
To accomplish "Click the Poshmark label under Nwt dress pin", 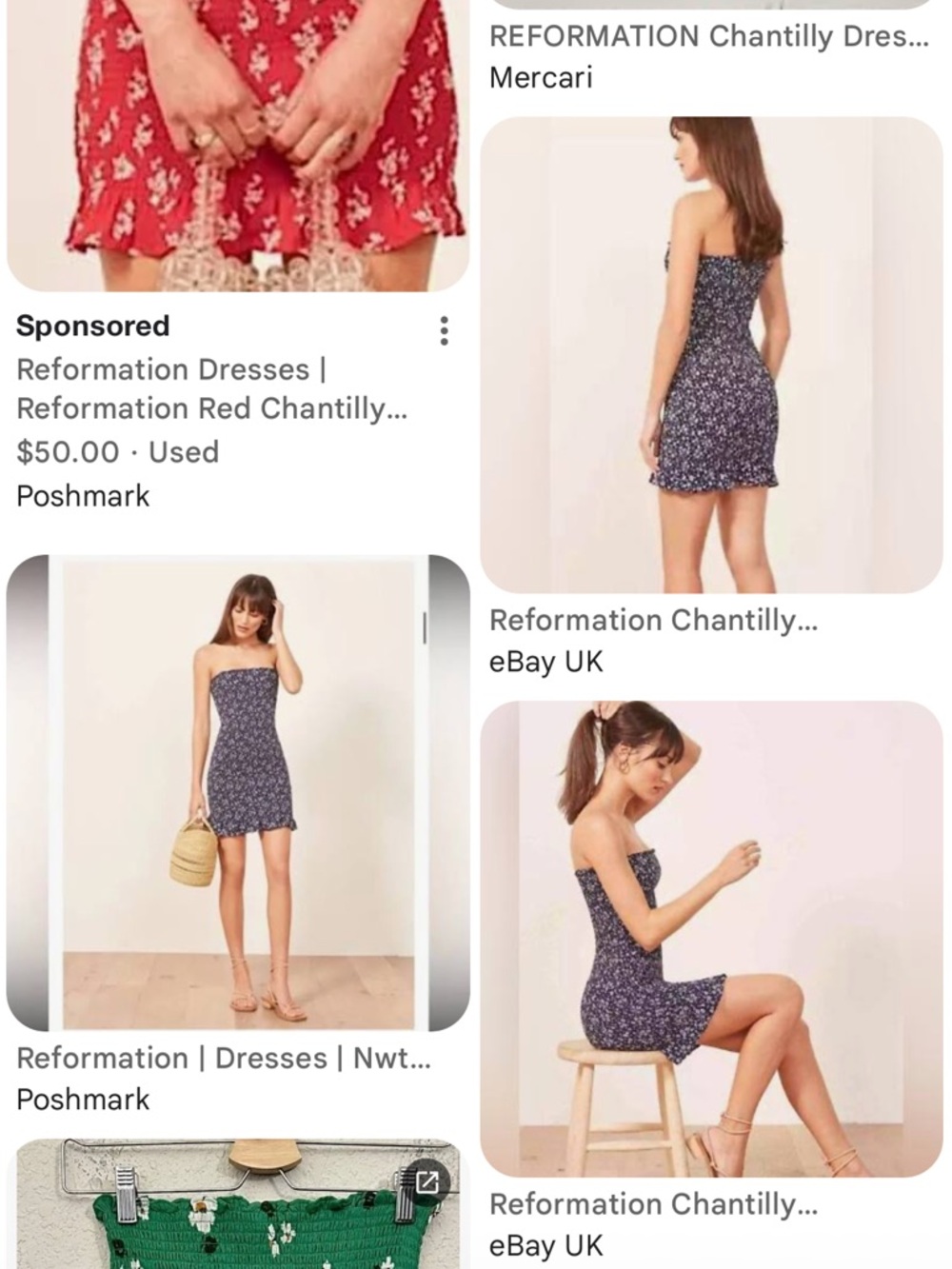I will (84, 1100).
